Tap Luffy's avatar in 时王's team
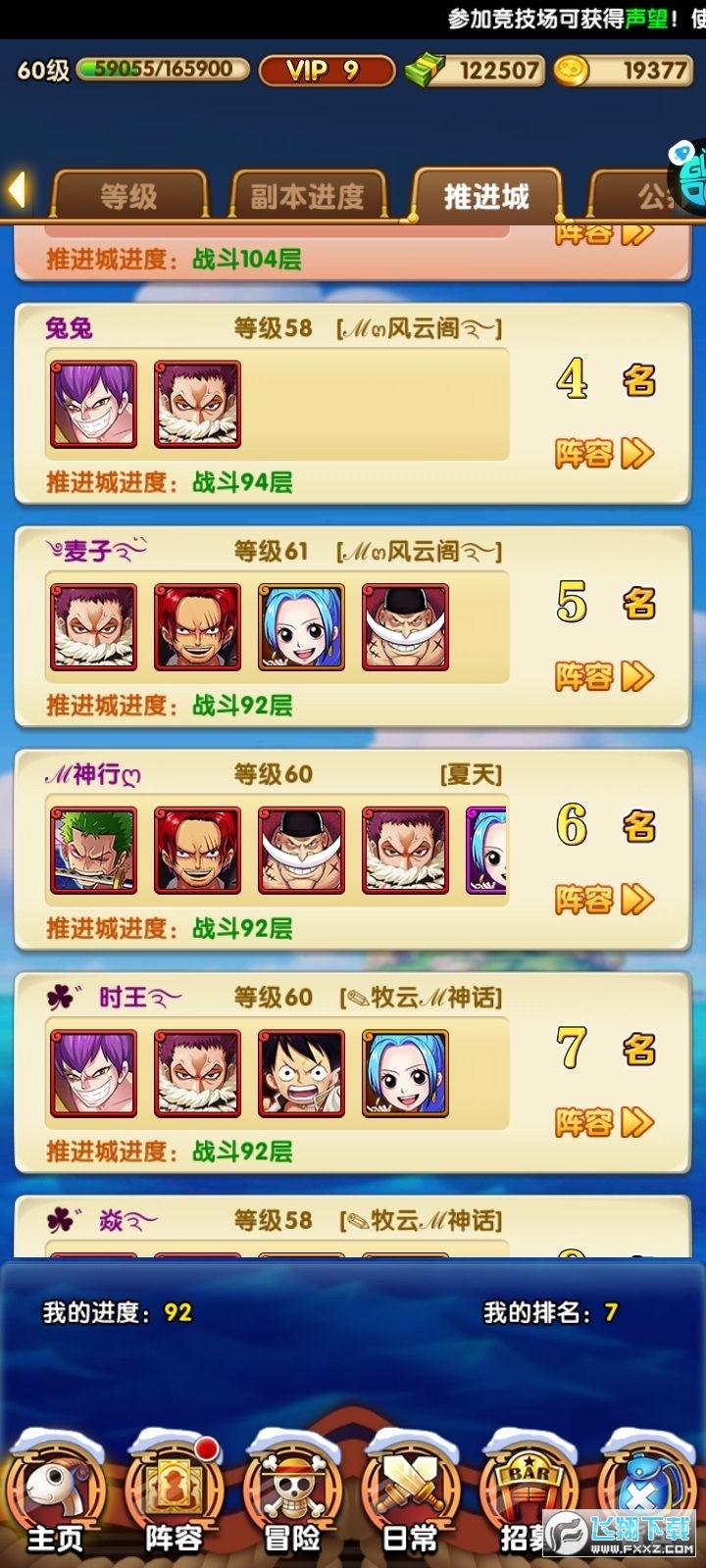The width and height of the screenshot is (706, 1568). (297, 1072)
